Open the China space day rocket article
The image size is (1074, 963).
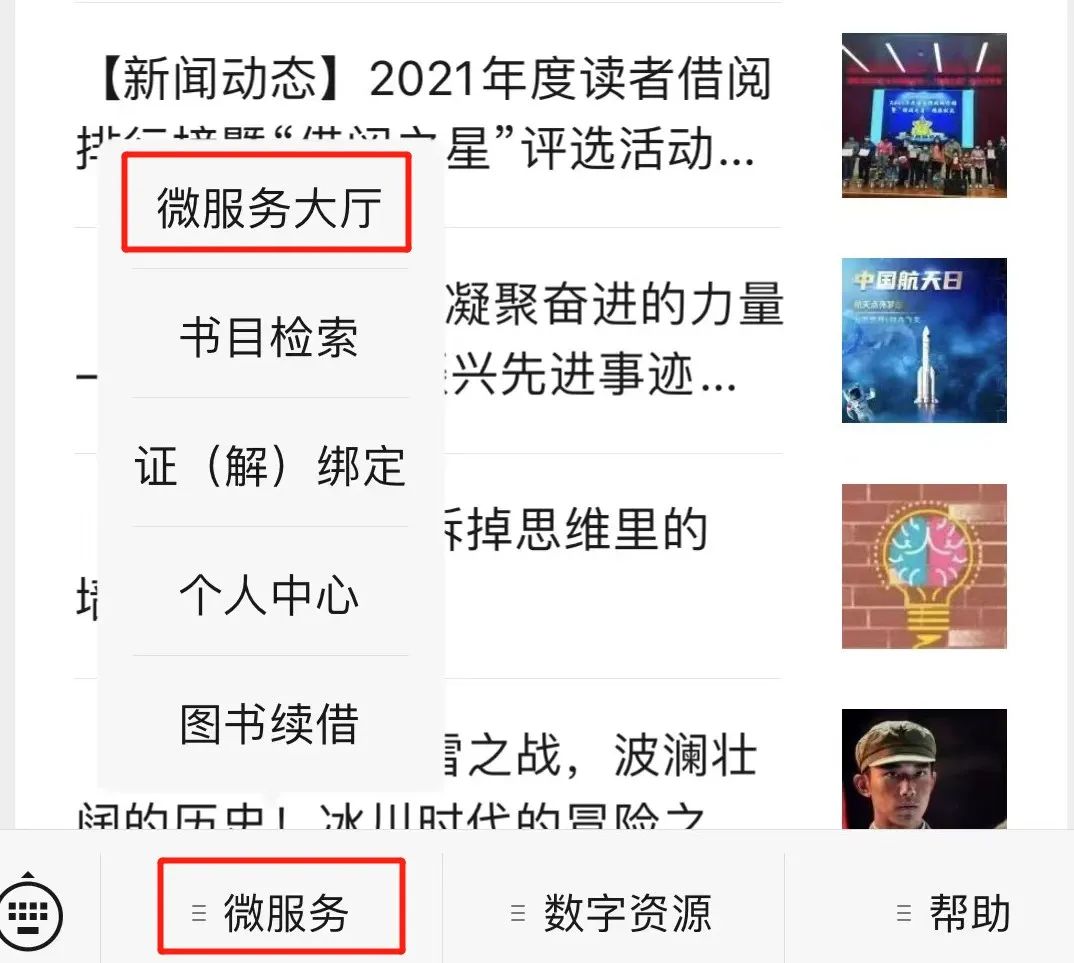tap(923, 340)
